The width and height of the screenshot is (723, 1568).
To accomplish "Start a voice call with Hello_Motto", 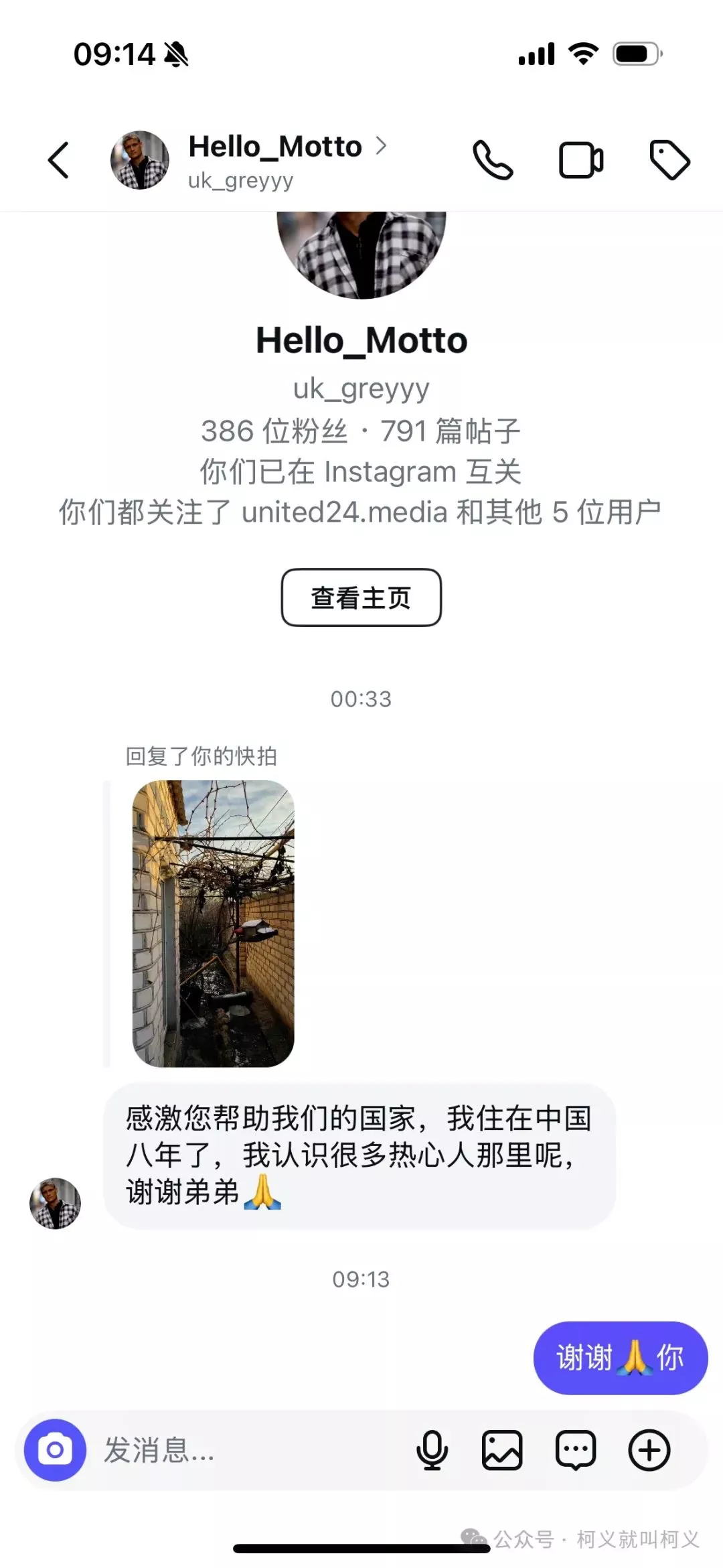I will [x=493, y=160].
